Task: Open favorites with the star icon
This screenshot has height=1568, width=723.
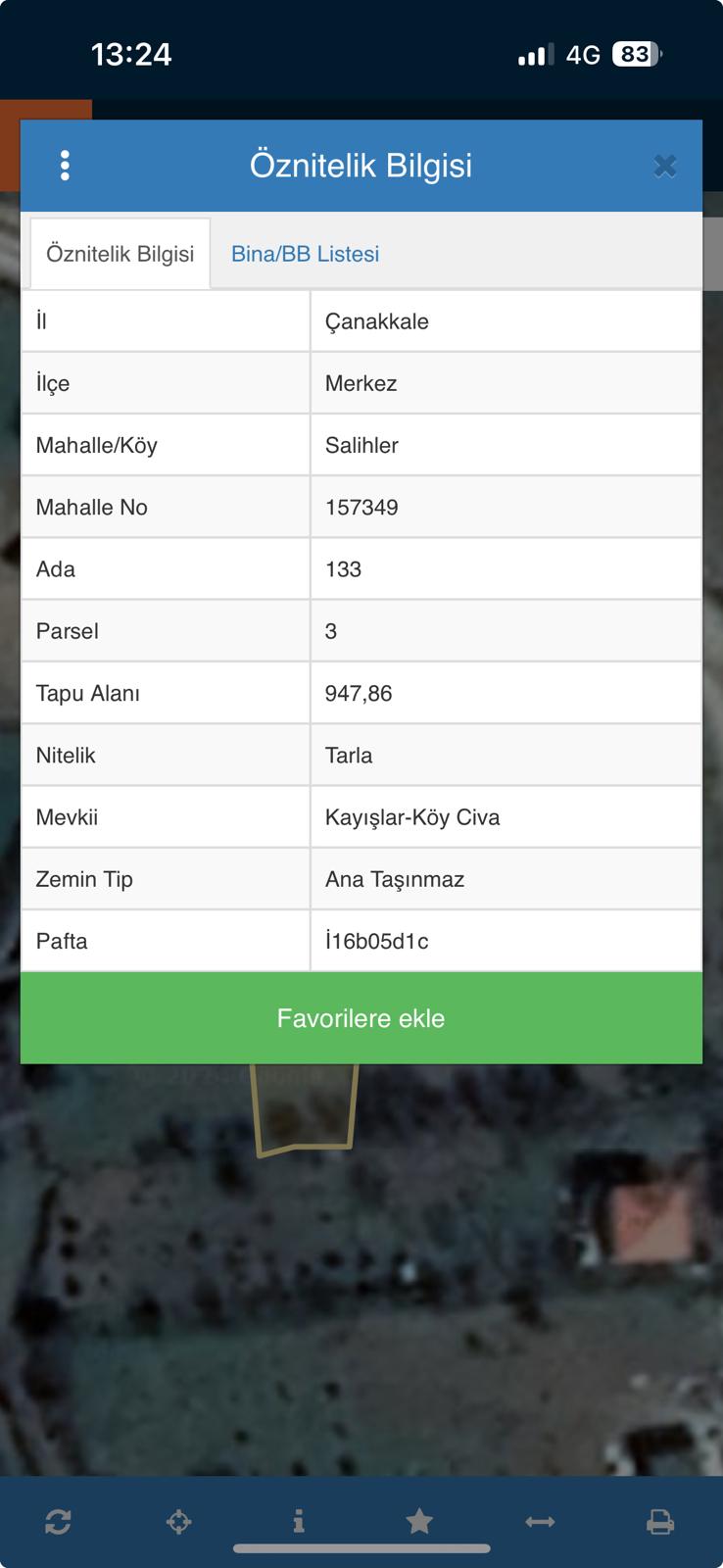Action: tap(419, 1521)
